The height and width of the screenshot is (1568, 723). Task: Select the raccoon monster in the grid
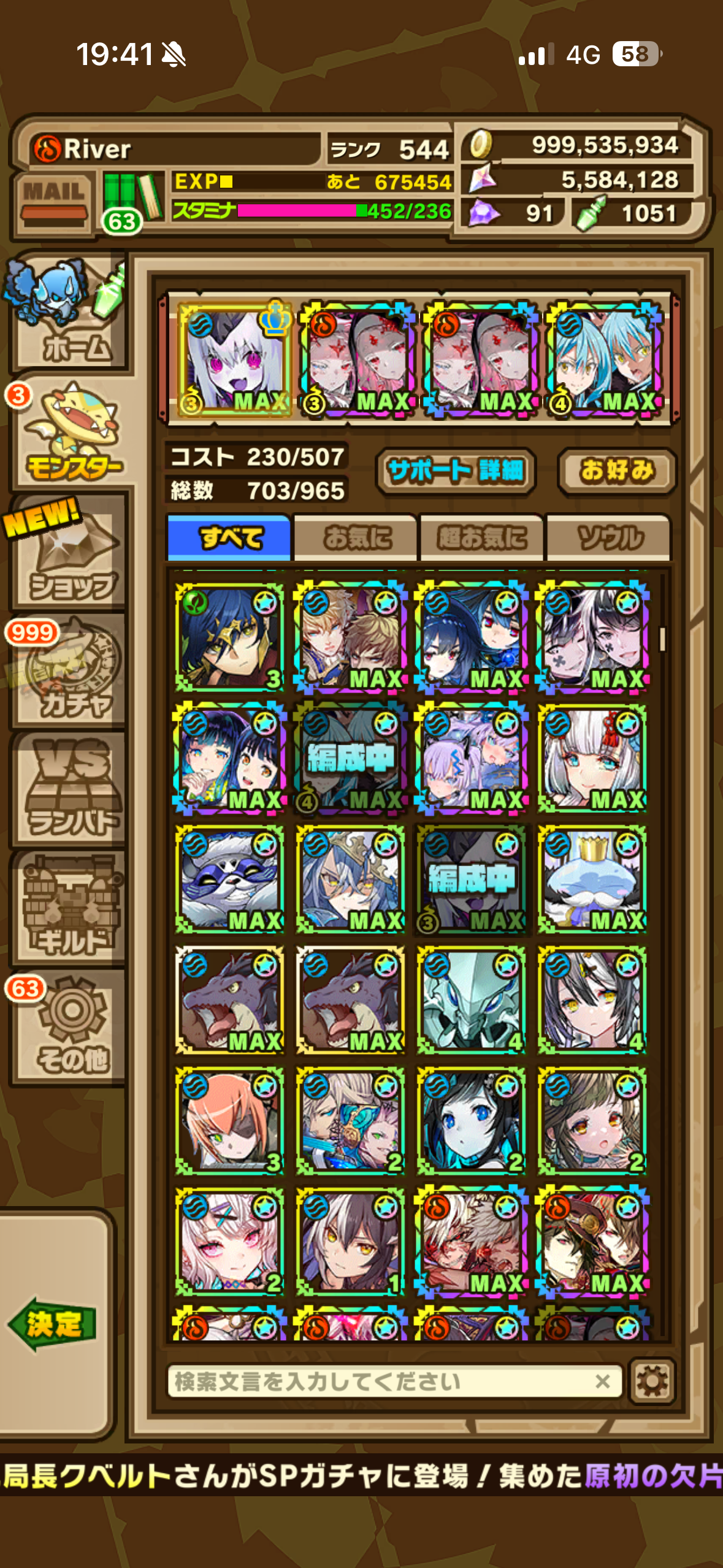tap(229, 879)
